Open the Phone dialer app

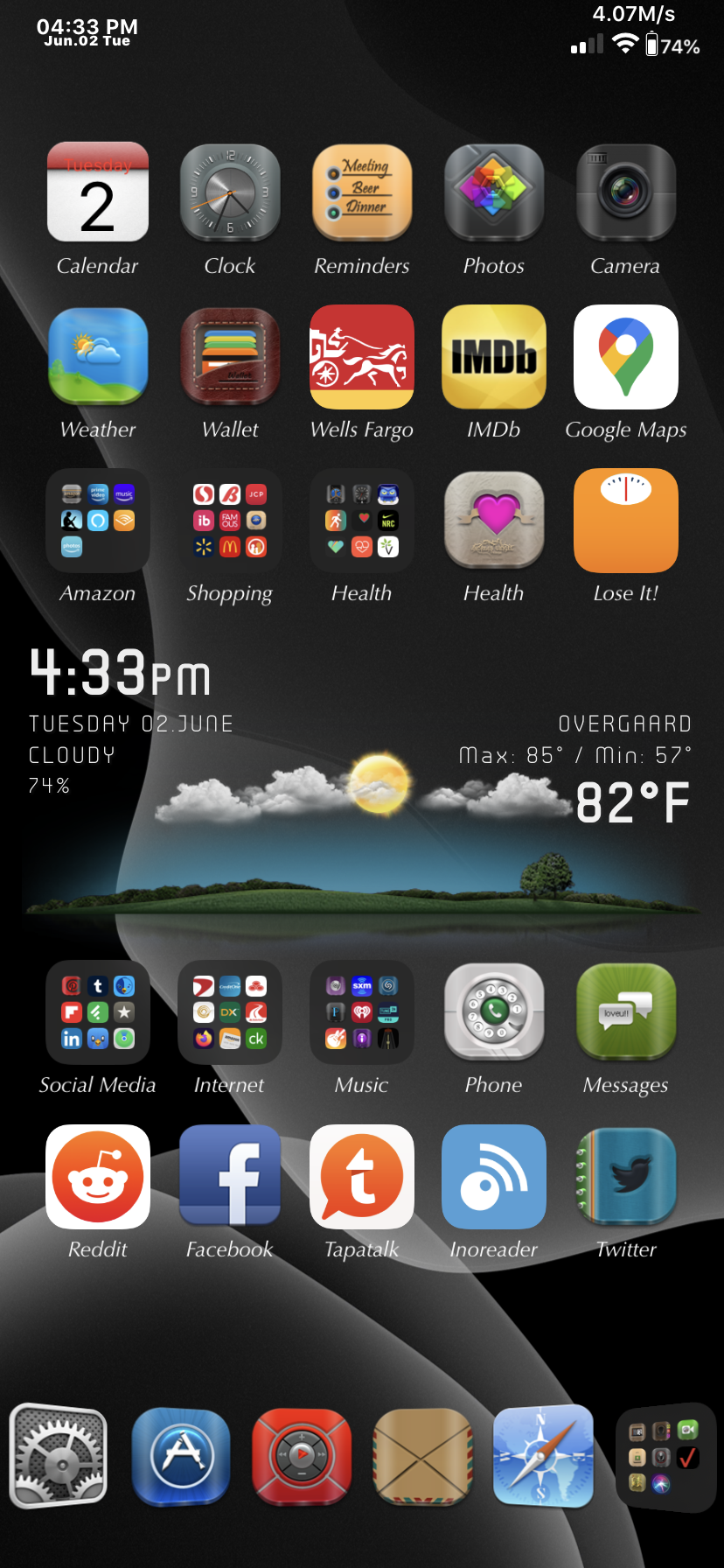point(494,1012)
